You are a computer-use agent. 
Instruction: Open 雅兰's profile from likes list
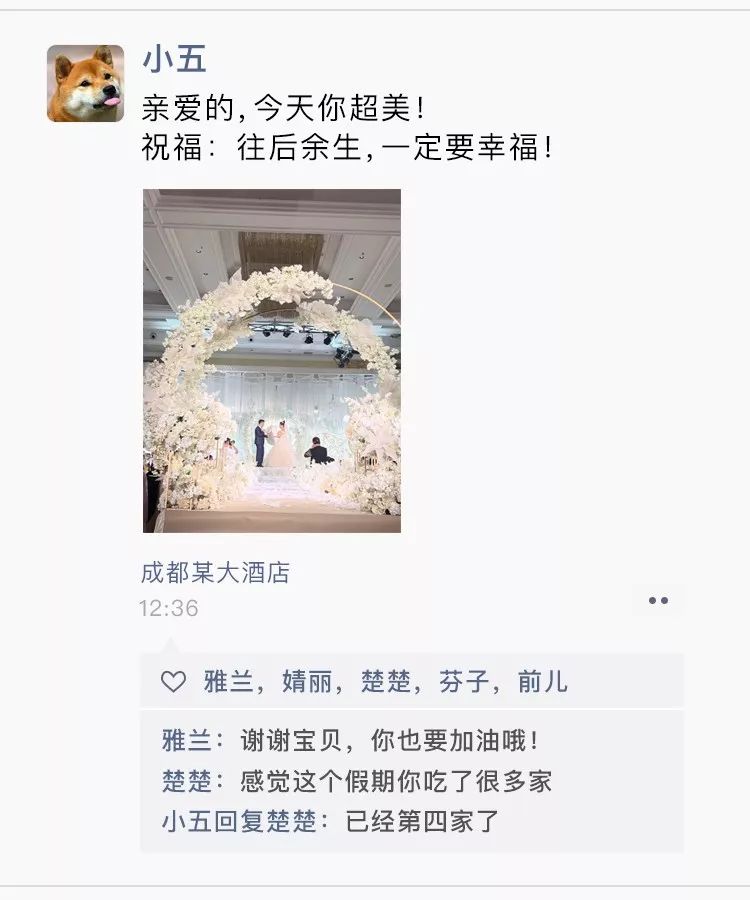[x=228, y=682]
